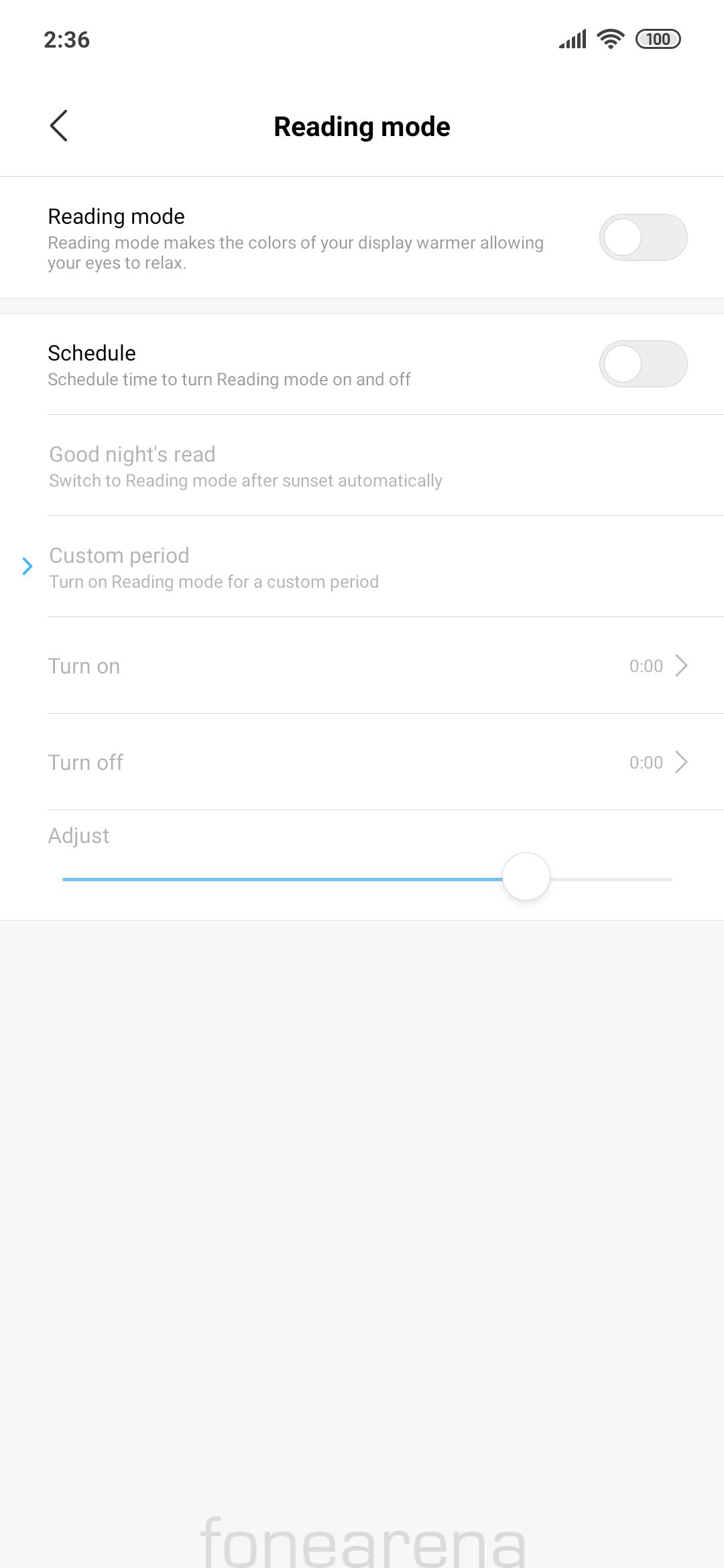The width and height of the screenshot is (724, 1568).
Task: Turn on the Schedule toggle
Action: pyautogui.click(x=642, y=364)
